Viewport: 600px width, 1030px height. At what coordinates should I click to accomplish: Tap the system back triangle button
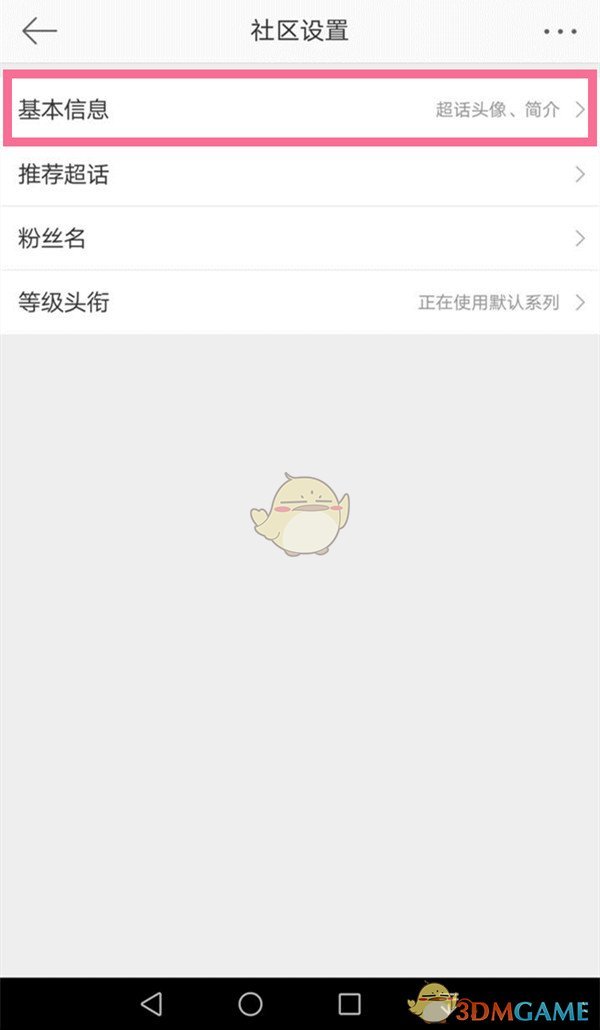click(151, 1003)
